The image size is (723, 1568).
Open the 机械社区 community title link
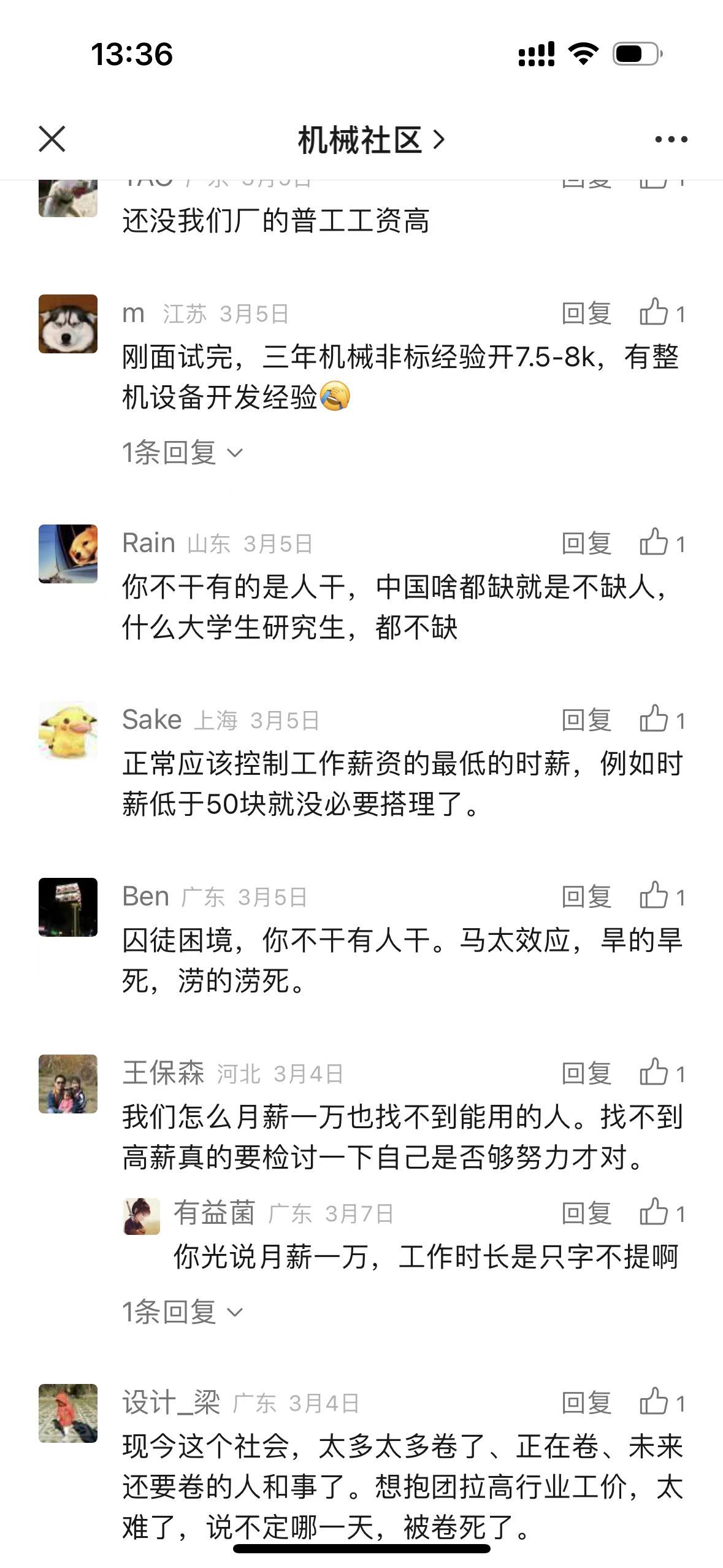click(x=370, y=140)
